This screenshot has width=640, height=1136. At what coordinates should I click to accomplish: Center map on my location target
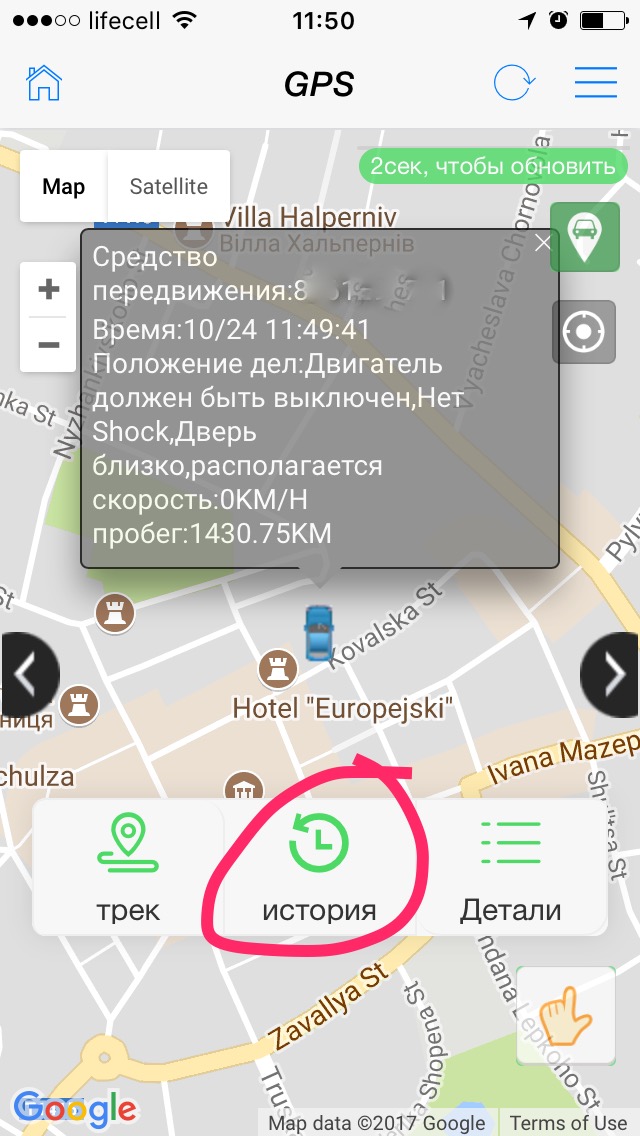point(584,332)
